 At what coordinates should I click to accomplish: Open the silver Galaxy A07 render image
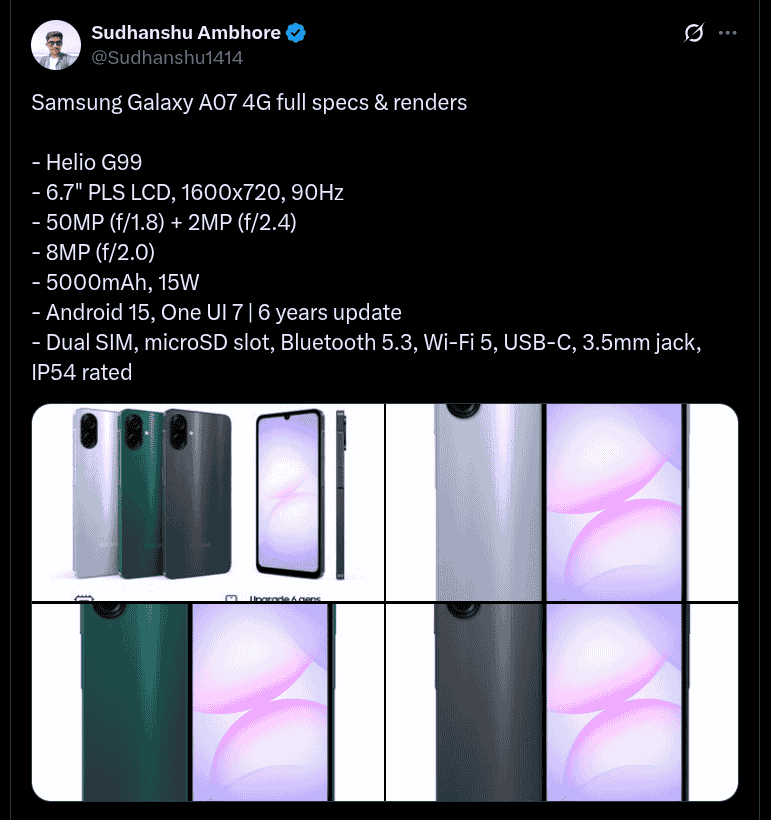point(562,501)
